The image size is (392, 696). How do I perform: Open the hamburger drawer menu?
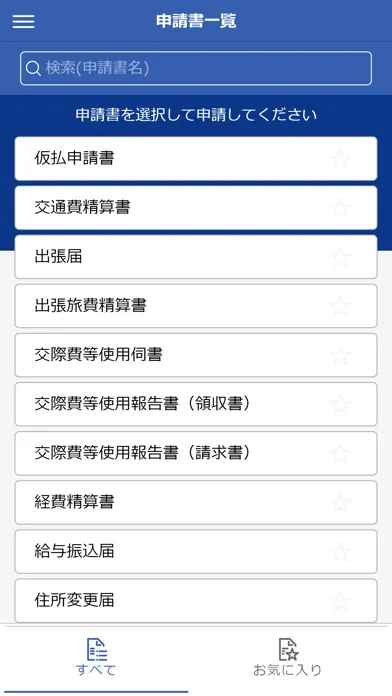[x=24, y=21]
